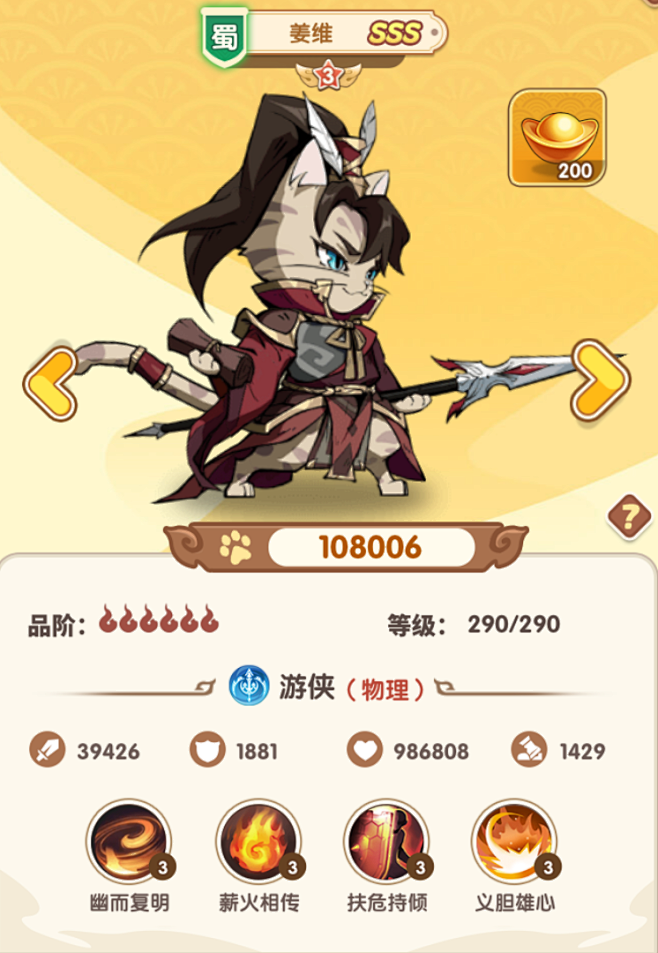
Task: View the 扶危持倾 skill details
Action: point(386,842)
